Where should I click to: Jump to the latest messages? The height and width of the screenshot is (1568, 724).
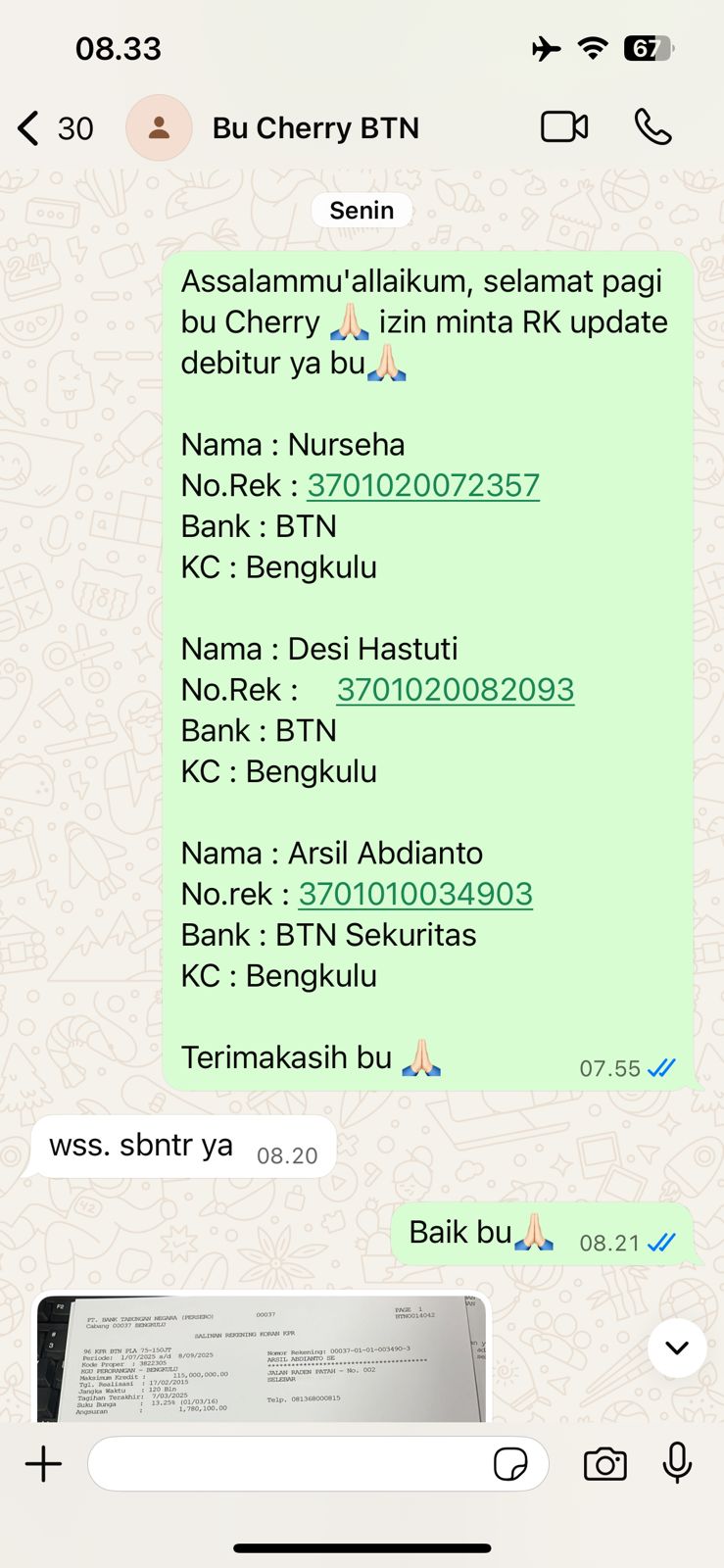tap(677, 1347)
